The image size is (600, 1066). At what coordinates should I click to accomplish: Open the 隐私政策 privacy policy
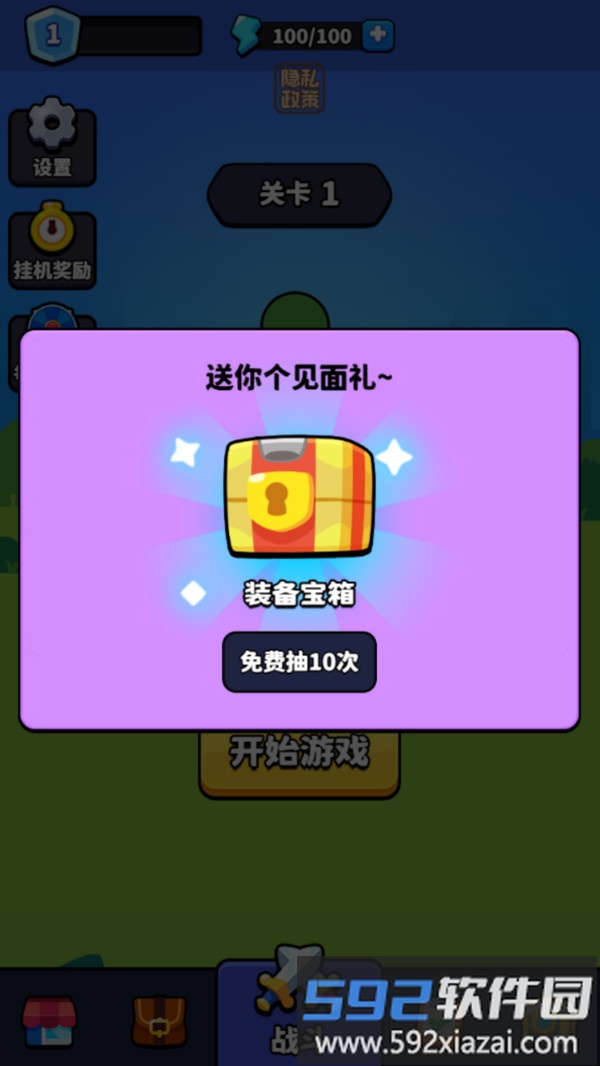tap(299, 88)
